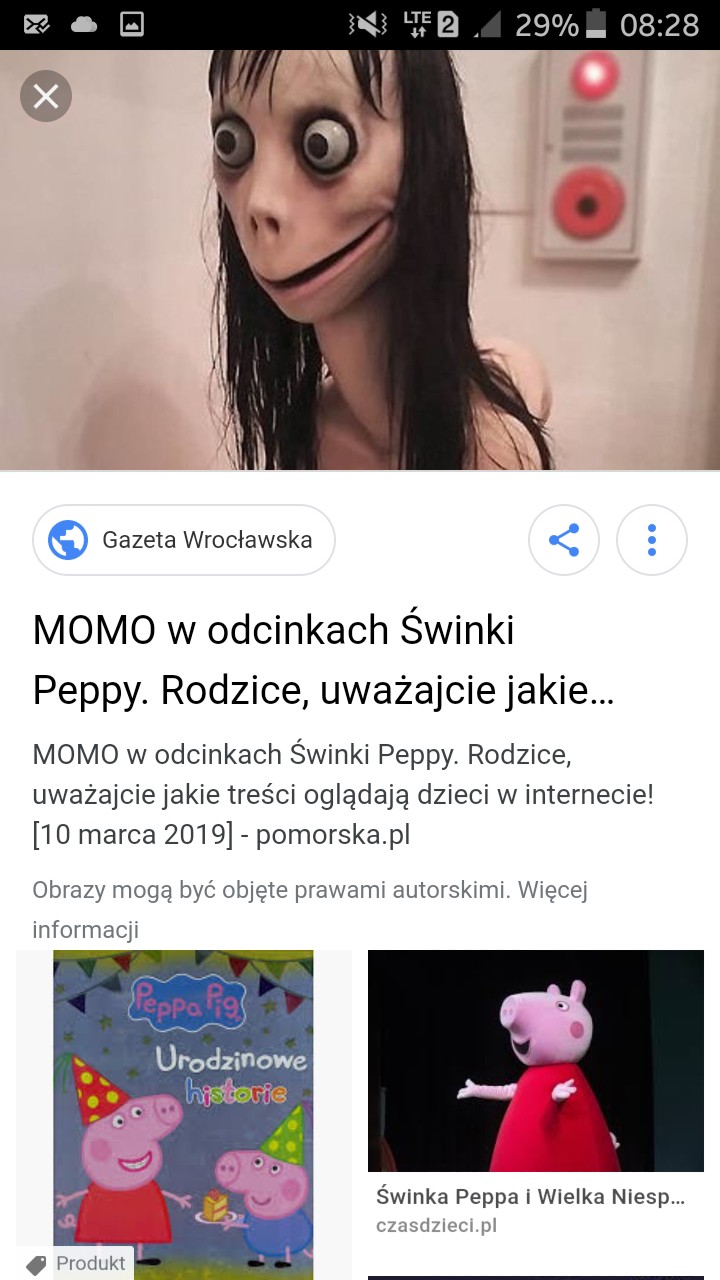Close the image preview
This screenshot has height=1280, width=720.
[46, 96]
